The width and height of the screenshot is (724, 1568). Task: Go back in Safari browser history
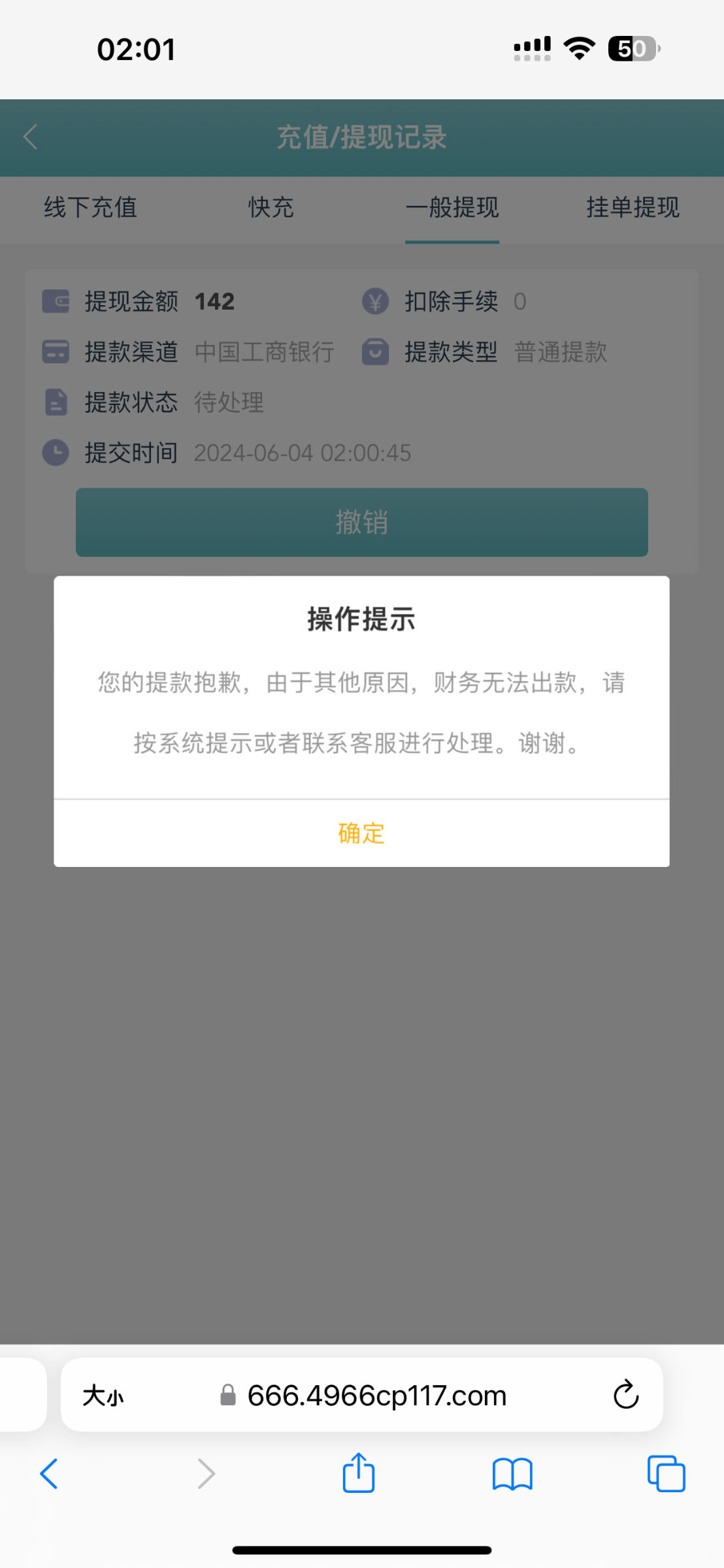point(50,1474)
